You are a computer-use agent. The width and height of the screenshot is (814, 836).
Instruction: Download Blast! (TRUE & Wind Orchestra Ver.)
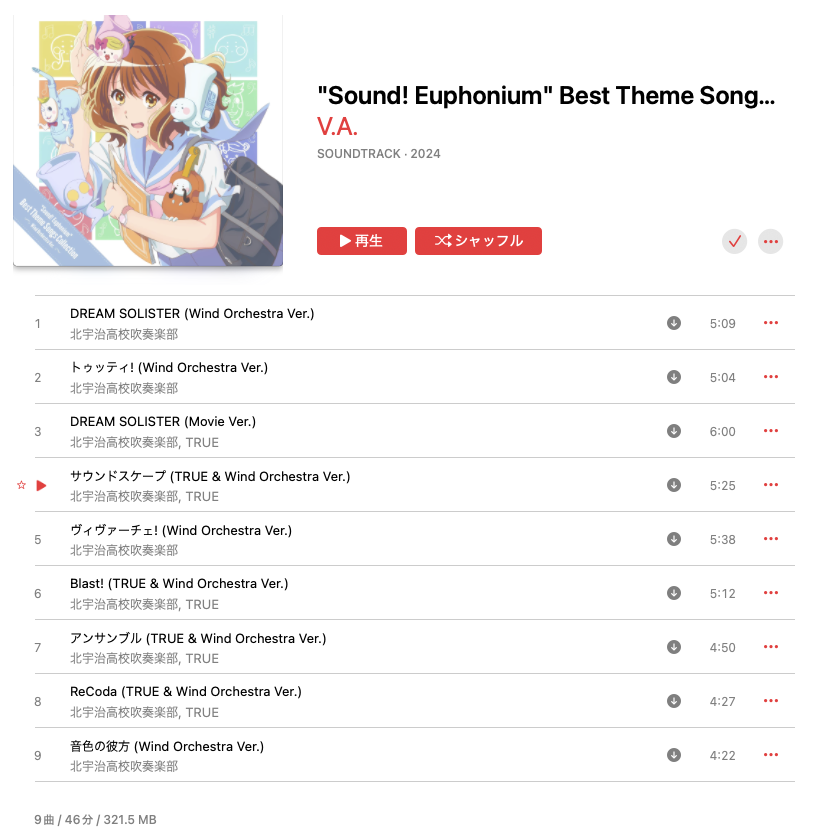[674, 593]
